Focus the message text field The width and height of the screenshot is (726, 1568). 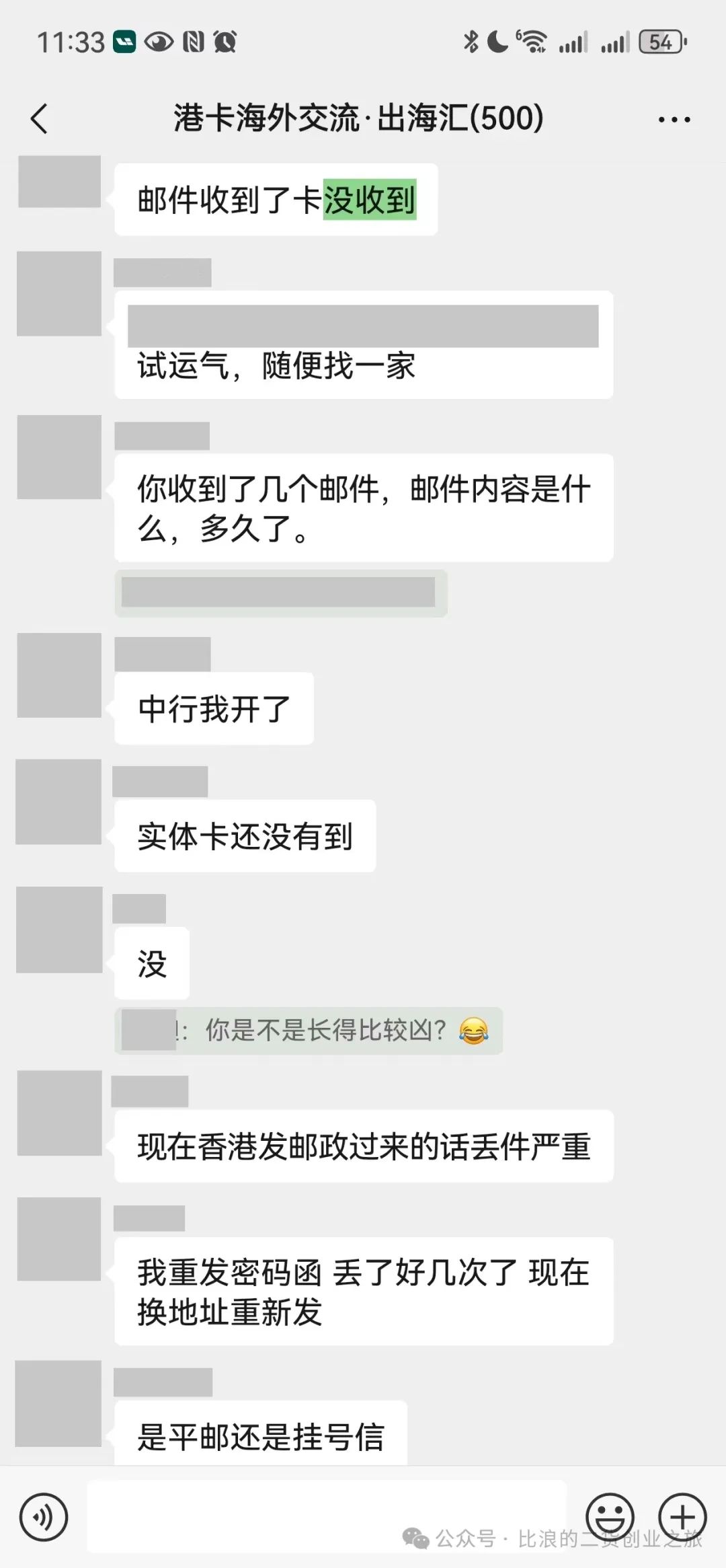[x=326, y=1516]
